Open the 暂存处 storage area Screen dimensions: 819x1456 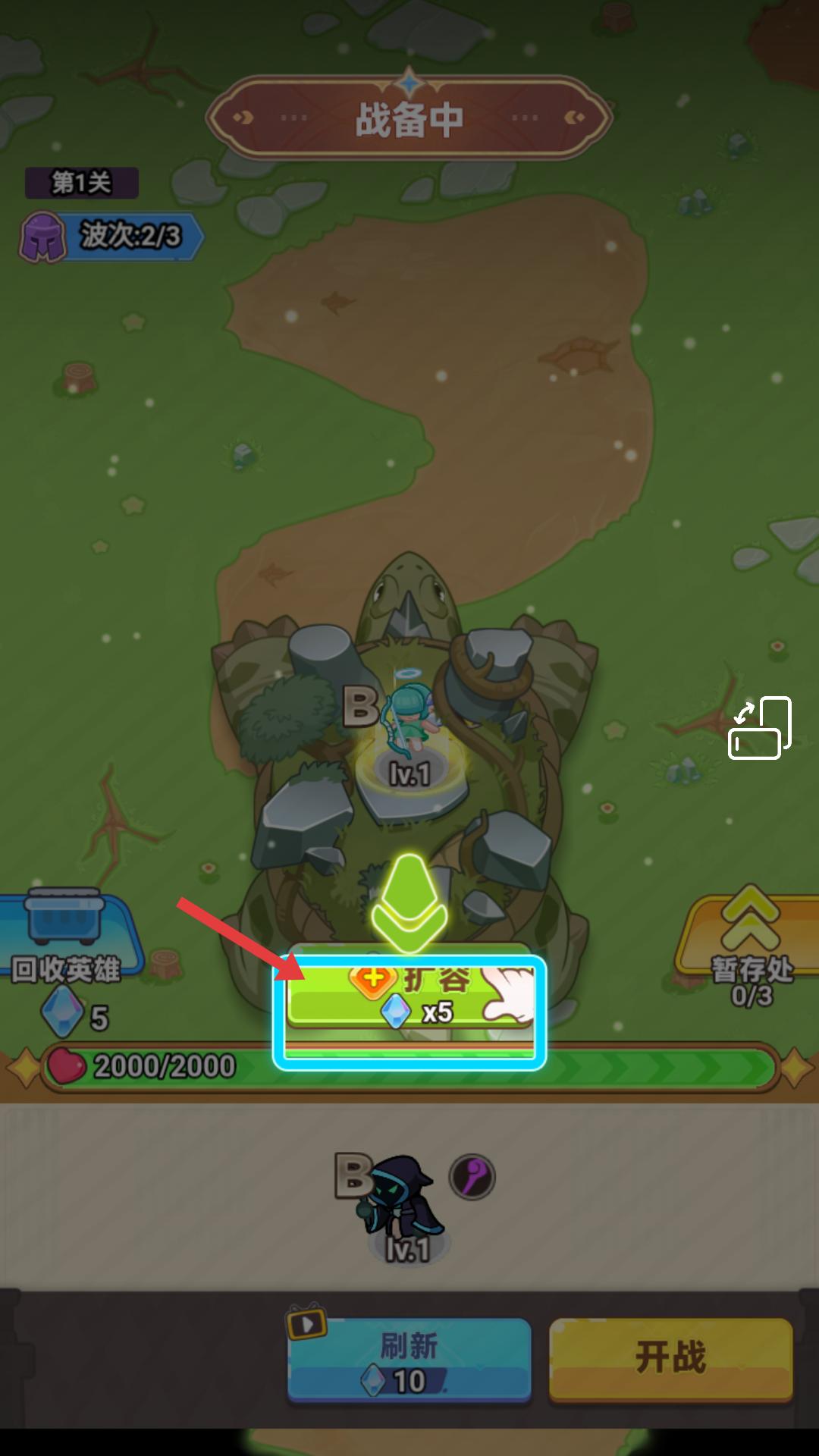(x=750, y=940)
